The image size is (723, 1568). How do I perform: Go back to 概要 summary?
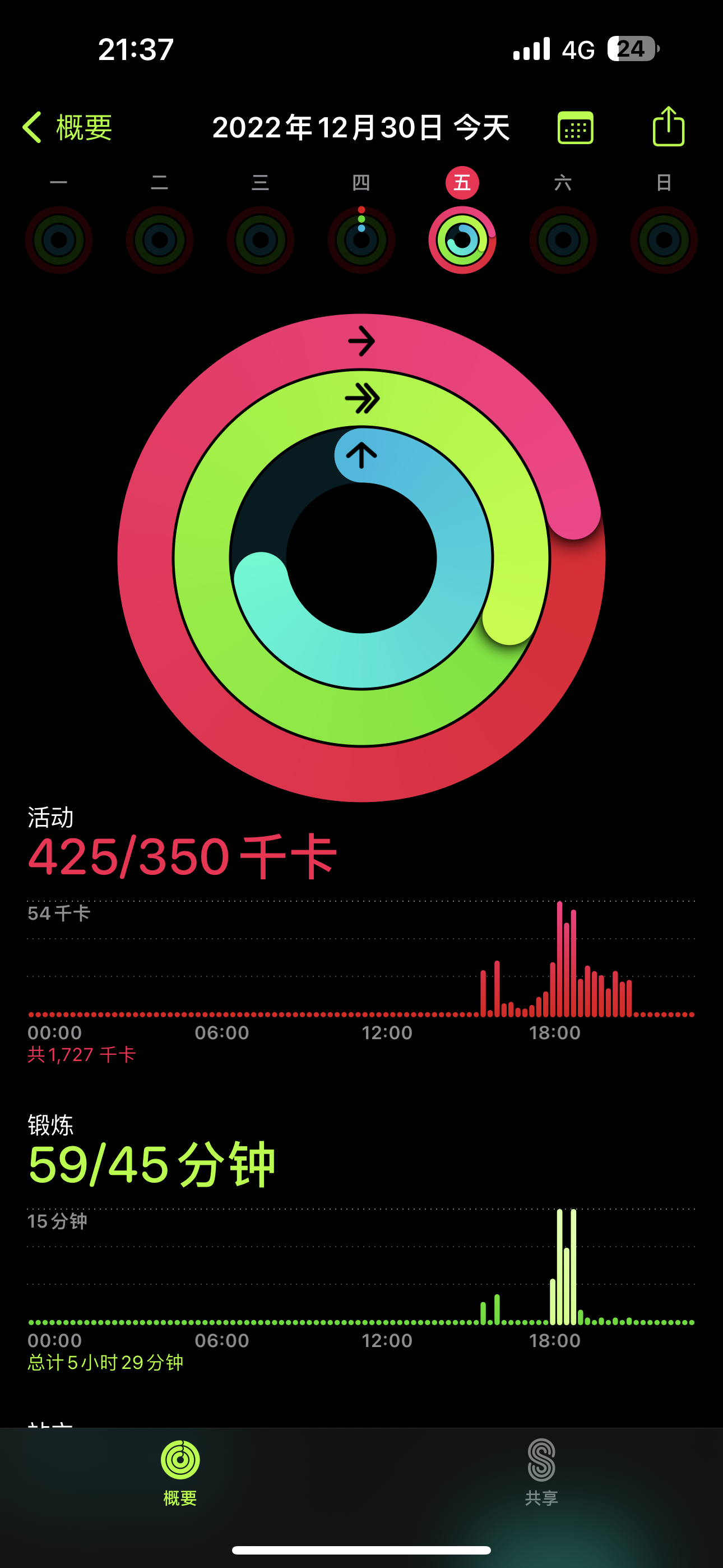click(68, 127)
